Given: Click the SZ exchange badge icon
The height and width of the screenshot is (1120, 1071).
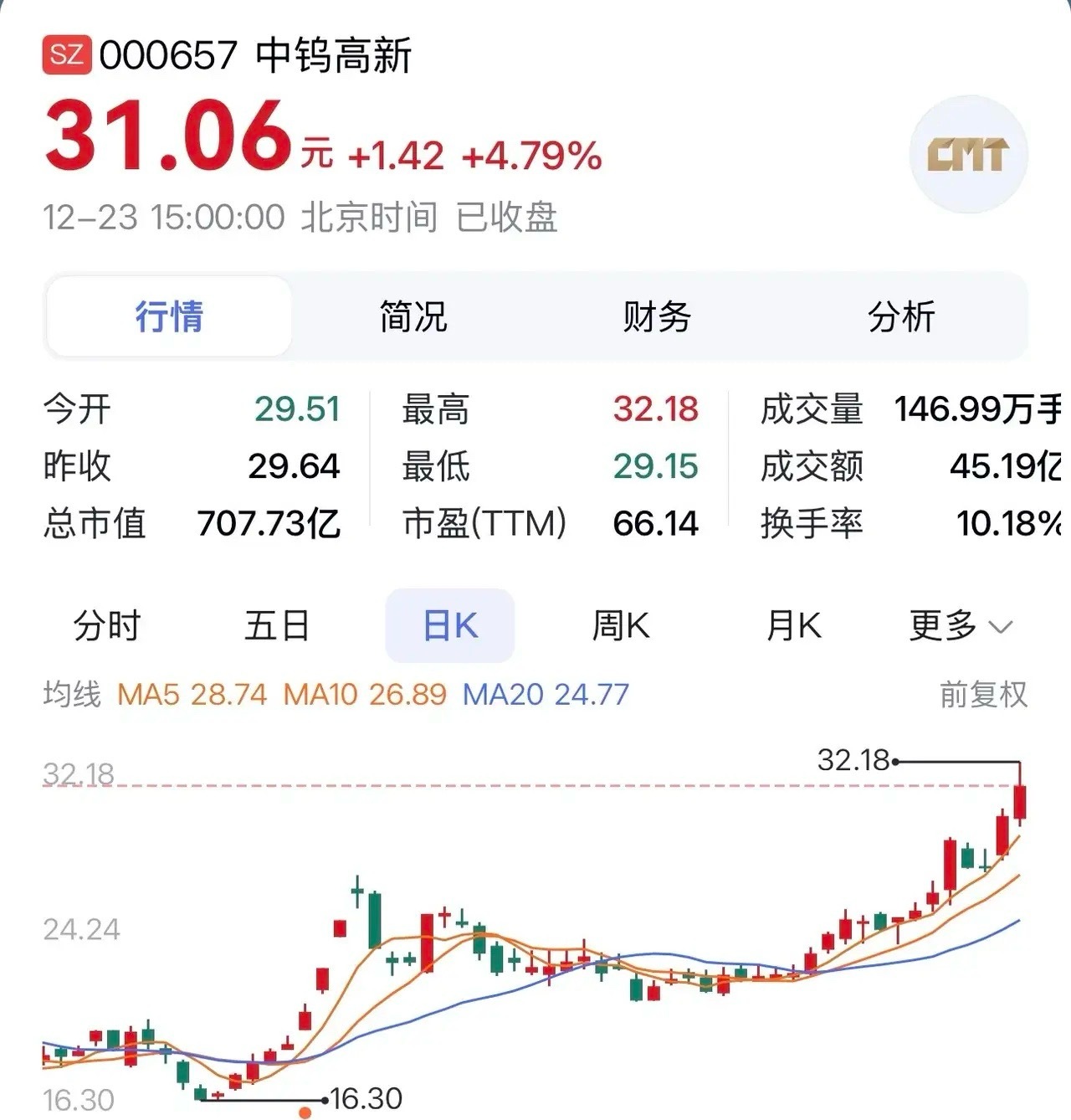Looking at the screenshot, I should pyautogui.click(x=65, y=54).
